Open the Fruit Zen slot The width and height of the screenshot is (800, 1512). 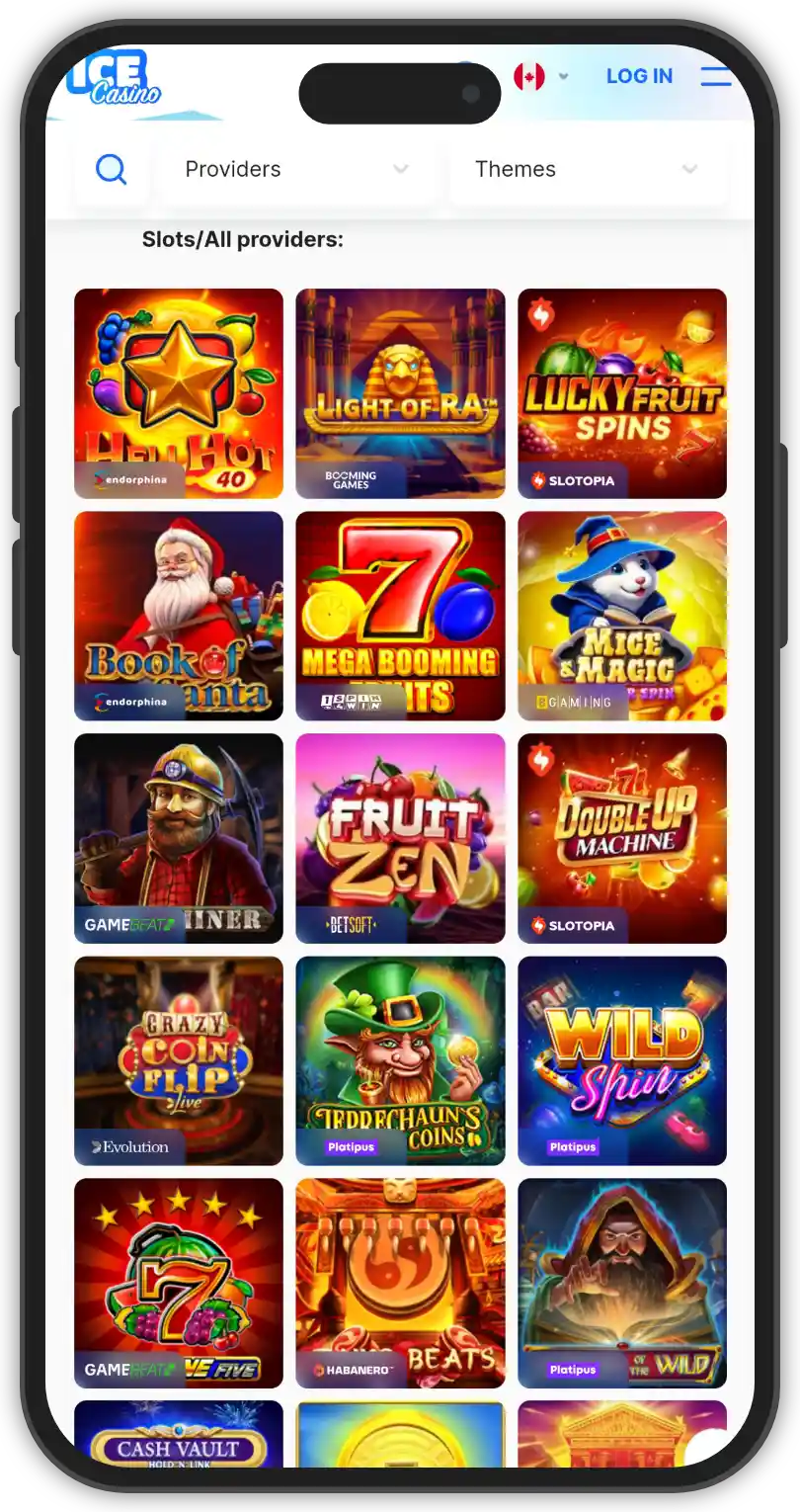(x=400, y=838)
